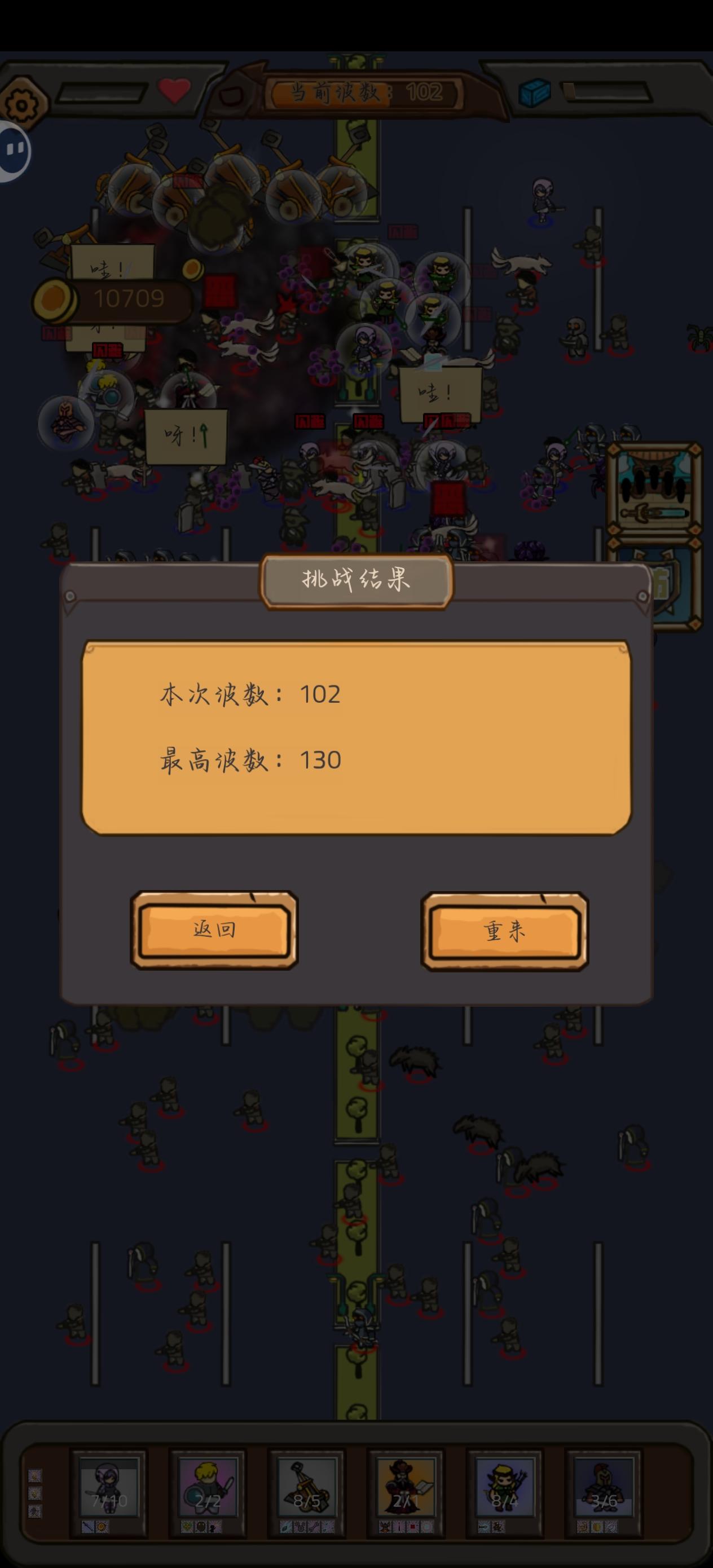The width and height of the screenshot is (713, 1568).
Task: Click the topmost small icon left of the hero bar
Action: (x=35, y=1477)
